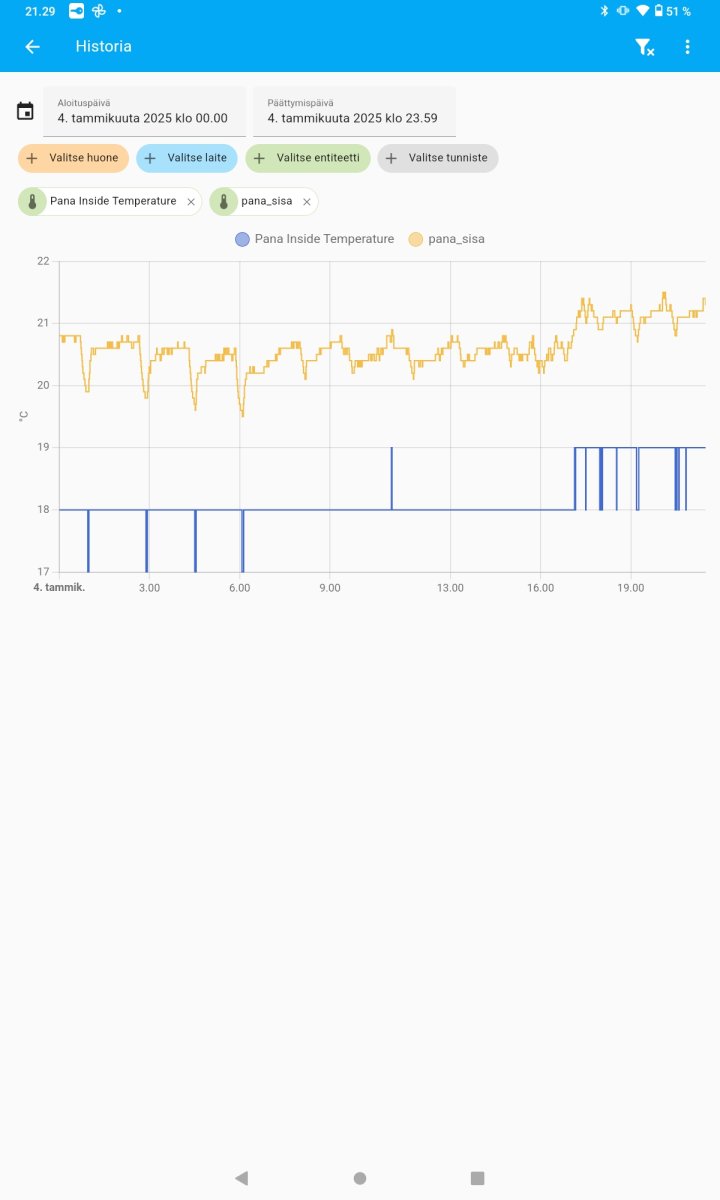Choose the Valitse entiteetti chip
Image resolution: width=720 pixels, height=1200 pixels.
tap(308, 158)
